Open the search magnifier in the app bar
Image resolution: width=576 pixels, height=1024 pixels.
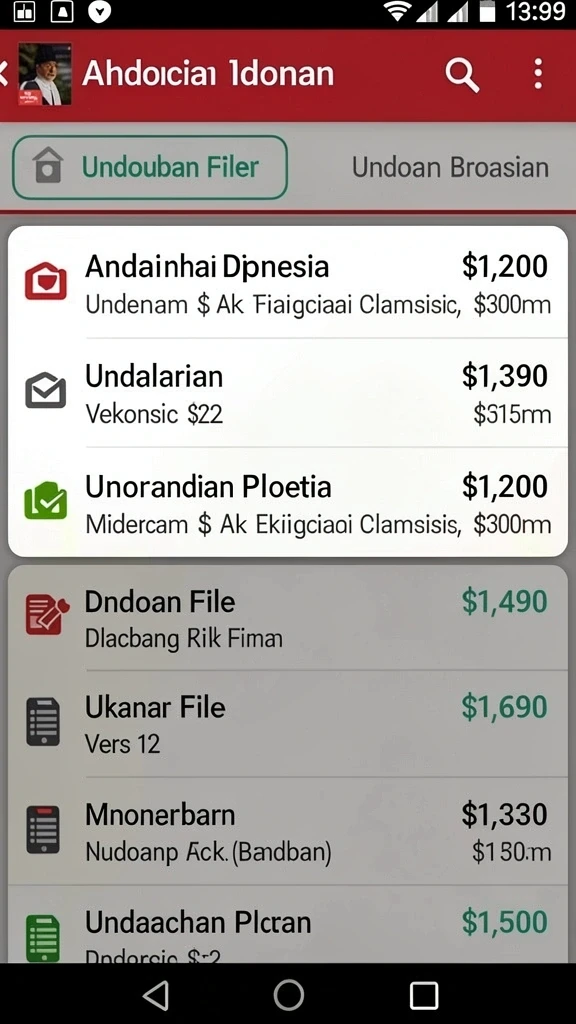(462, 75)
